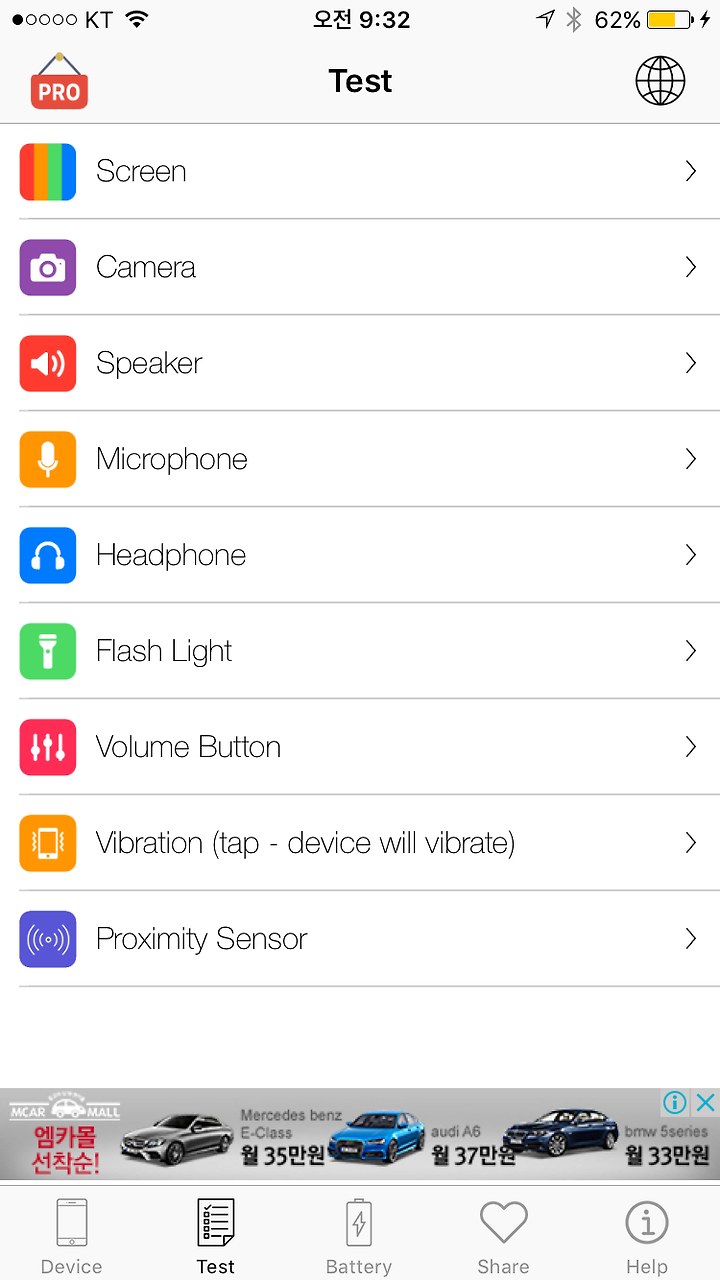Screen dimensions: 720x1280
Task: Close the MCAR Mall ad banner
Action: coord(706,1102)
